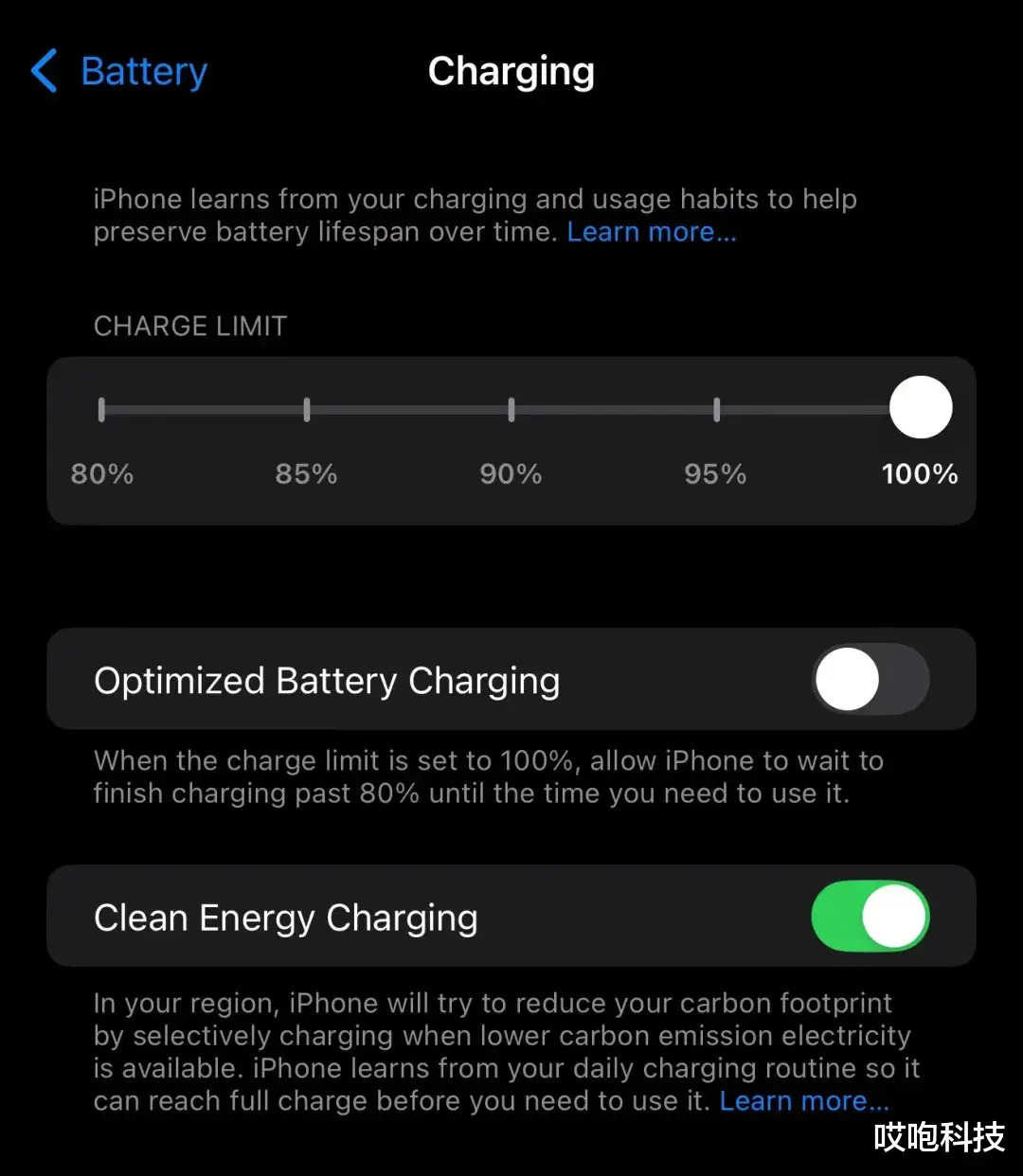Enable the Optimized Battery Charging switch
The height and width of the screenshot is (1176, 1023).
(x=870, y=679)
